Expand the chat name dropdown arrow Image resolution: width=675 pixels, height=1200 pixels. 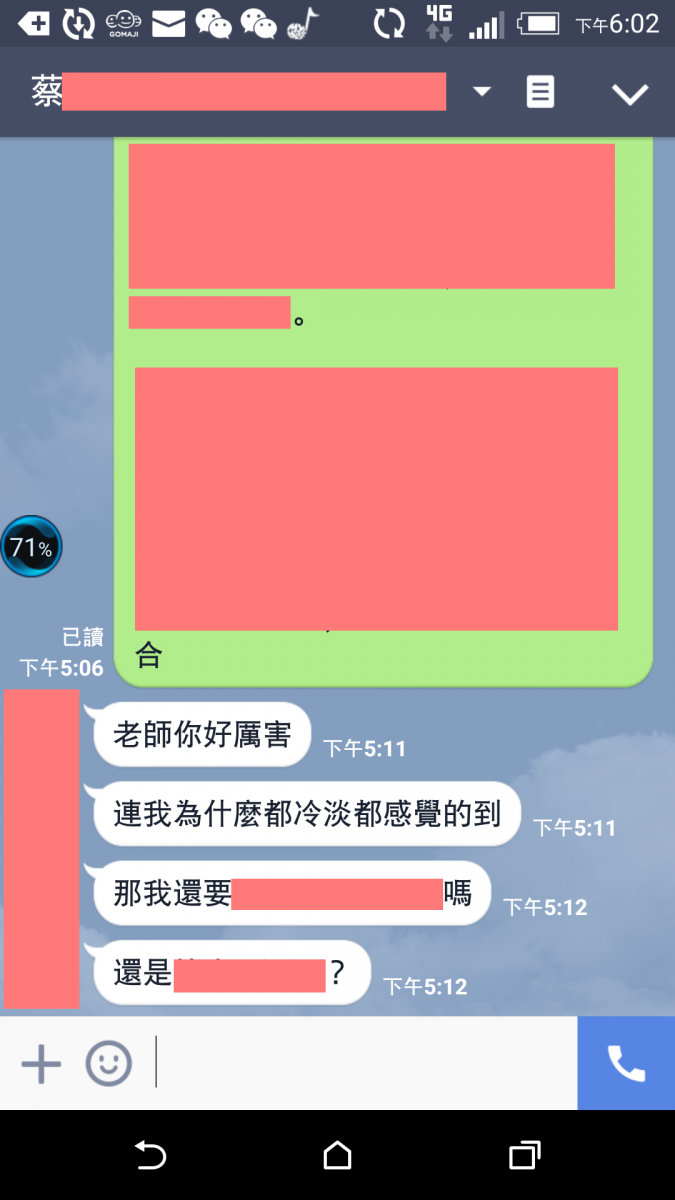tap(482, 92)
